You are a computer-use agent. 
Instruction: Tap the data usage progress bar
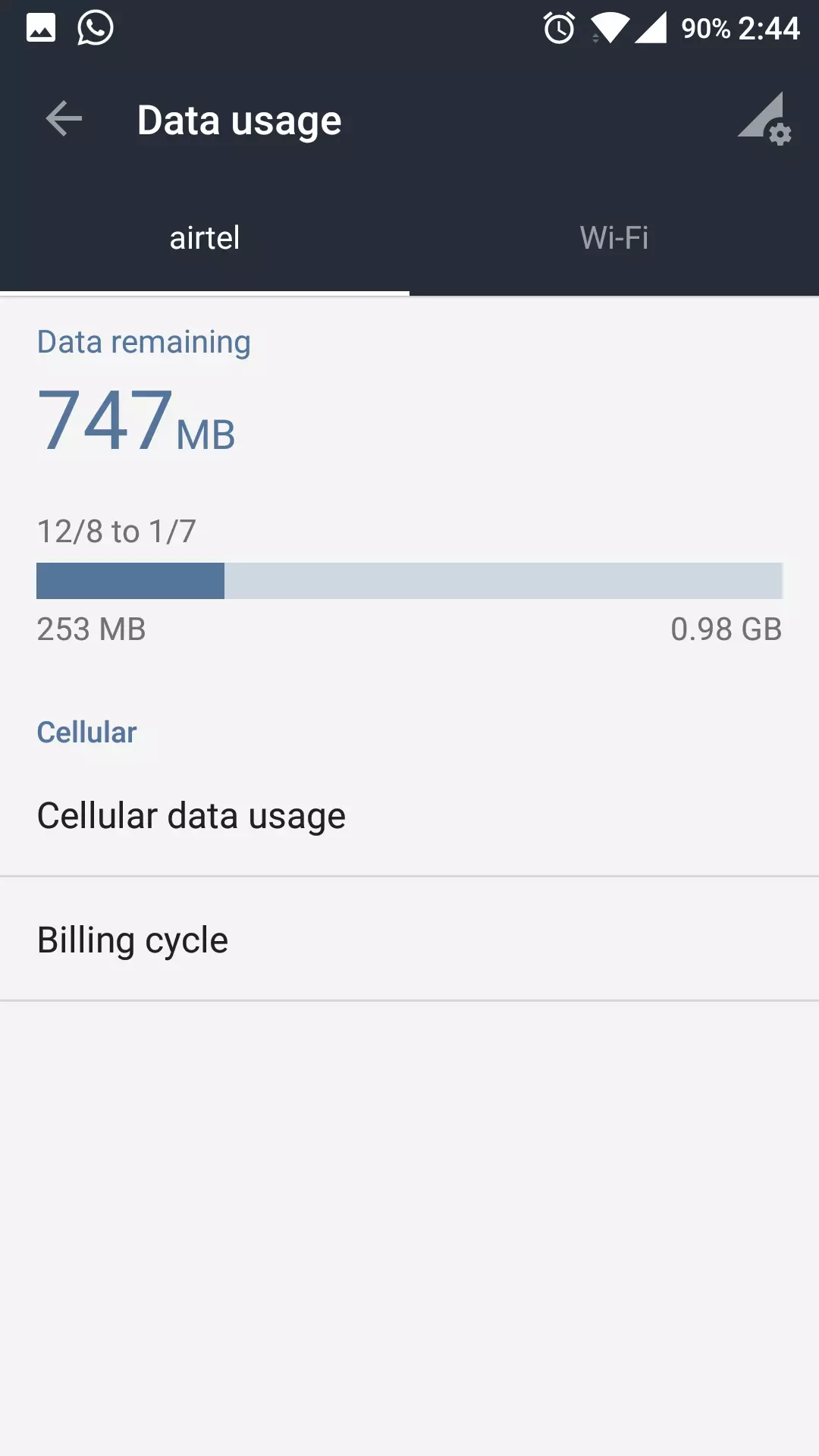pos(409,580)
